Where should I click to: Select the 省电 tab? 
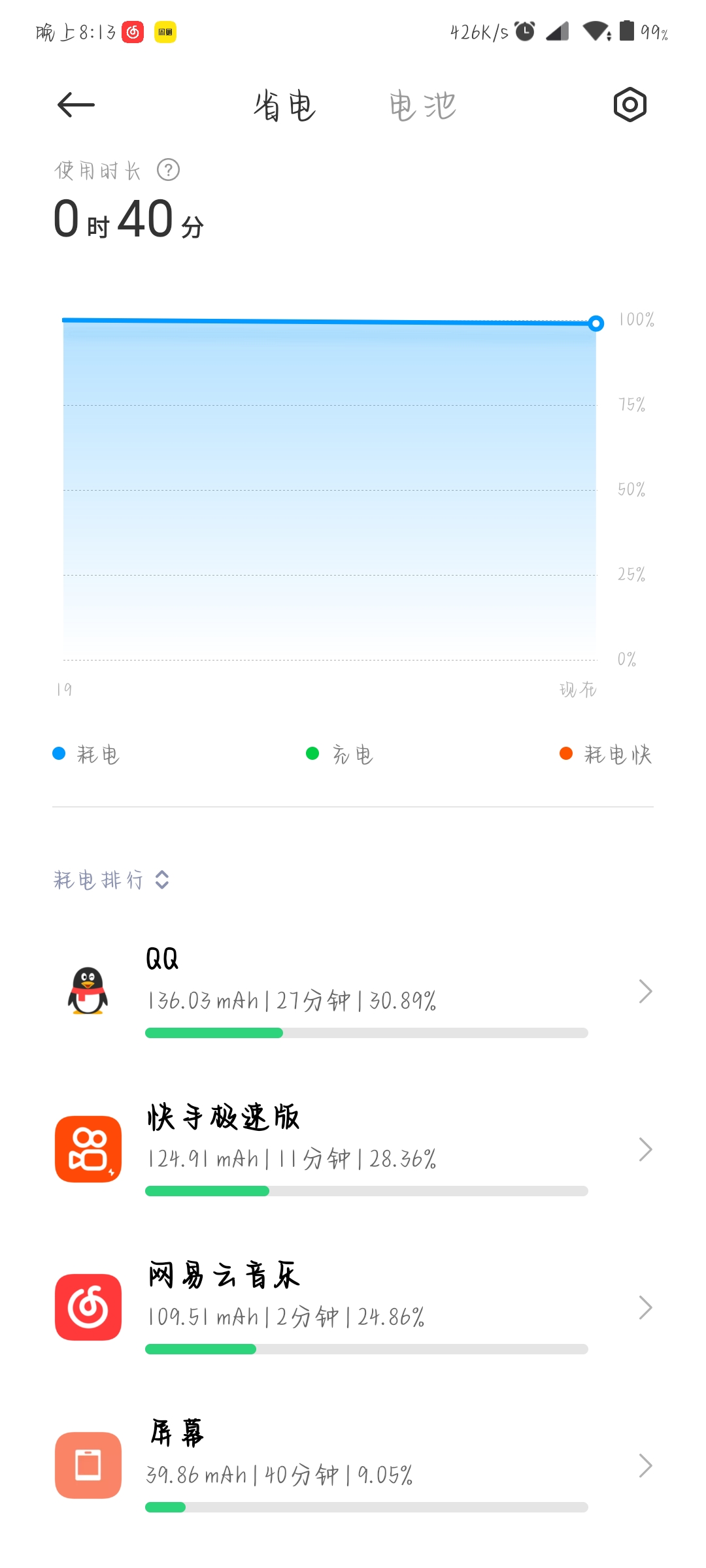pos(285,106)
